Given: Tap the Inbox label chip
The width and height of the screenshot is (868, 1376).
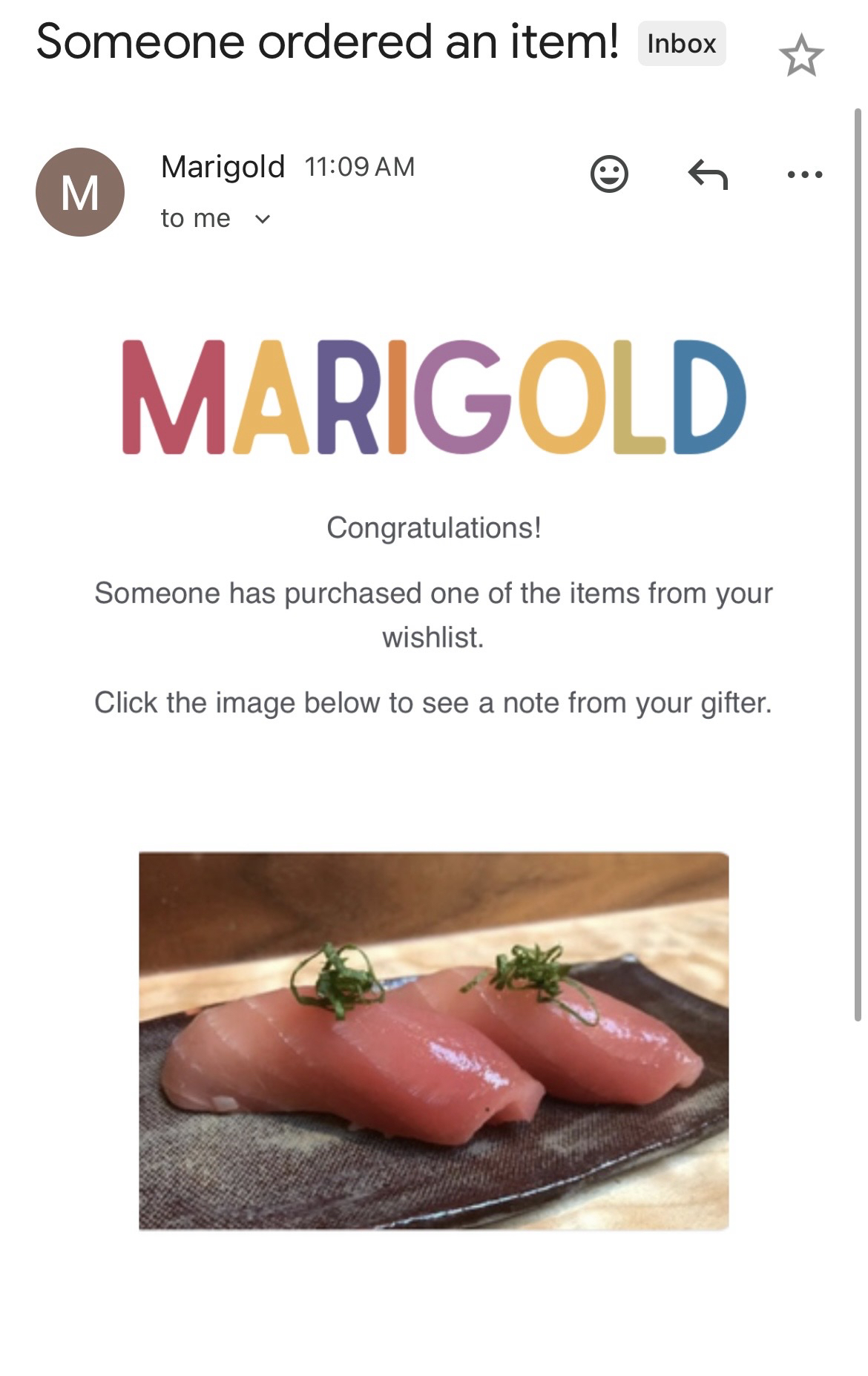Looking at the screenshot, I should [x=681, y=44].
